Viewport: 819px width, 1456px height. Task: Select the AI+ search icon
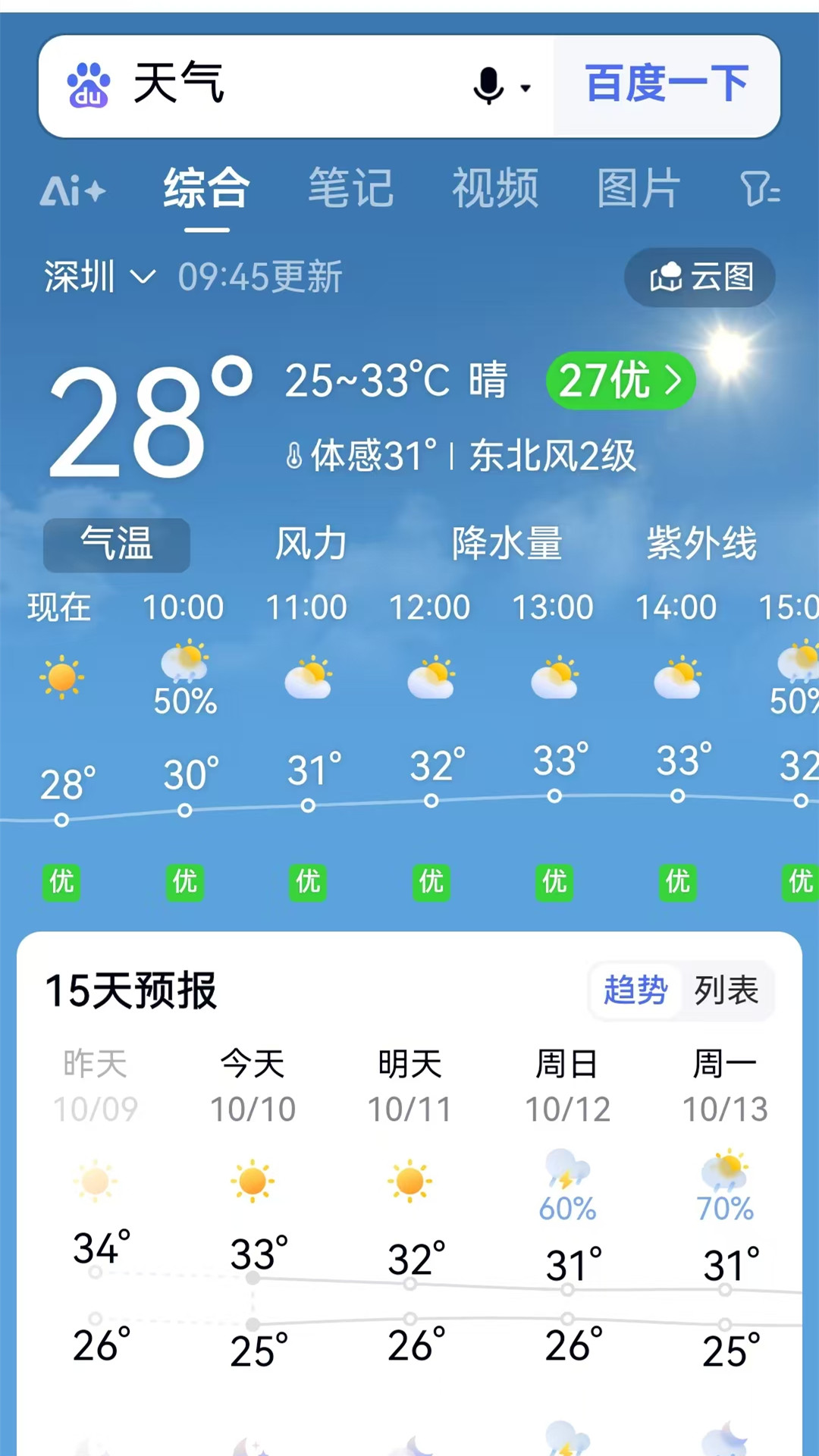(74, 191)
